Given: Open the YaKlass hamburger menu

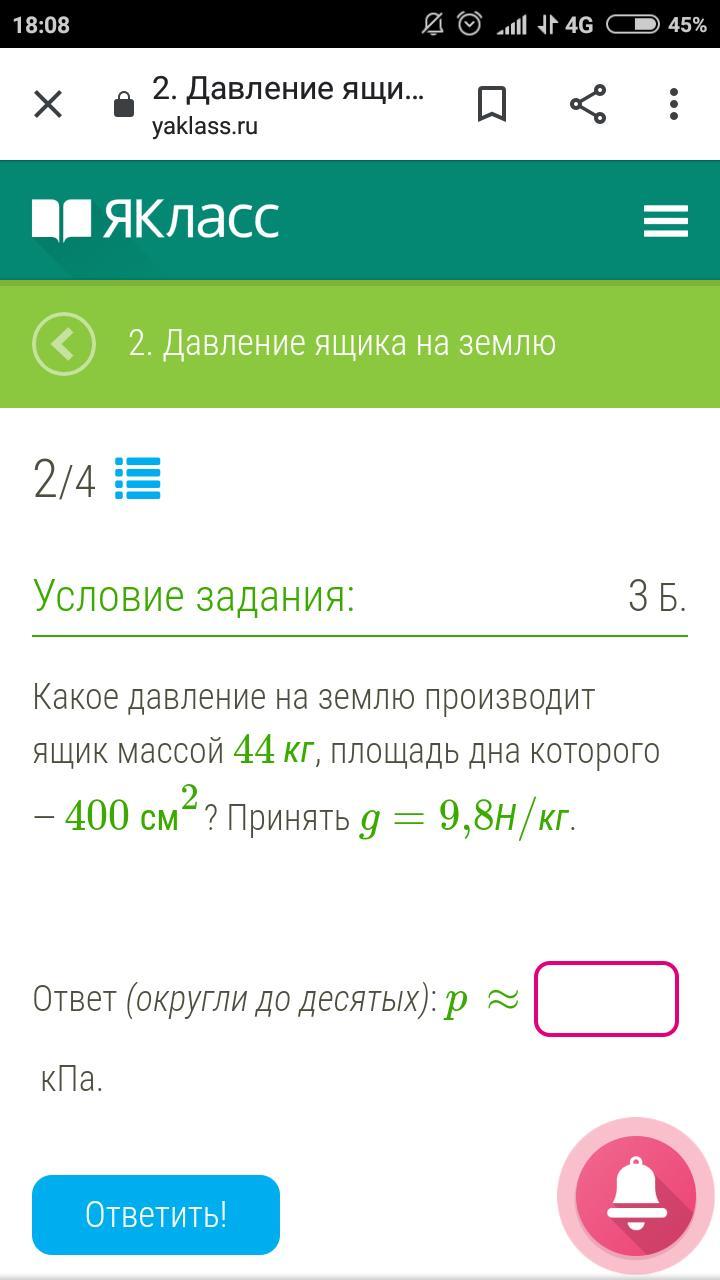Looking at the screenshot, I should pyautogui.click(x=665, y=221).
